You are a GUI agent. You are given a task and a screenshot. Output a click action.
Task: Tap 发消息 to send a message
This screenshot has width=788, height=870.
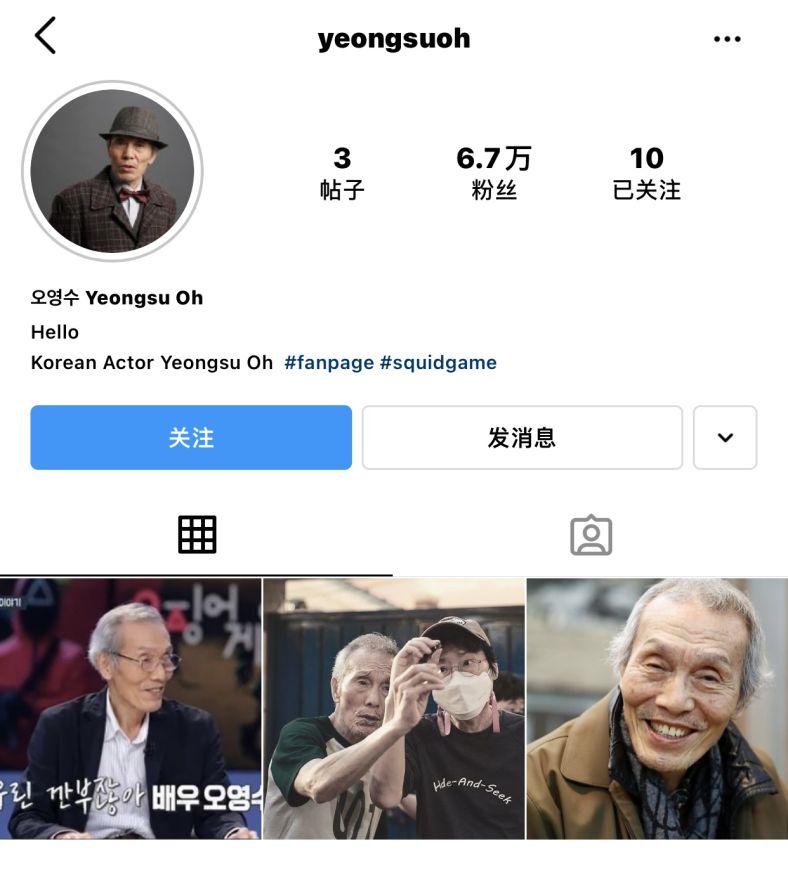(x=521, y=438)
